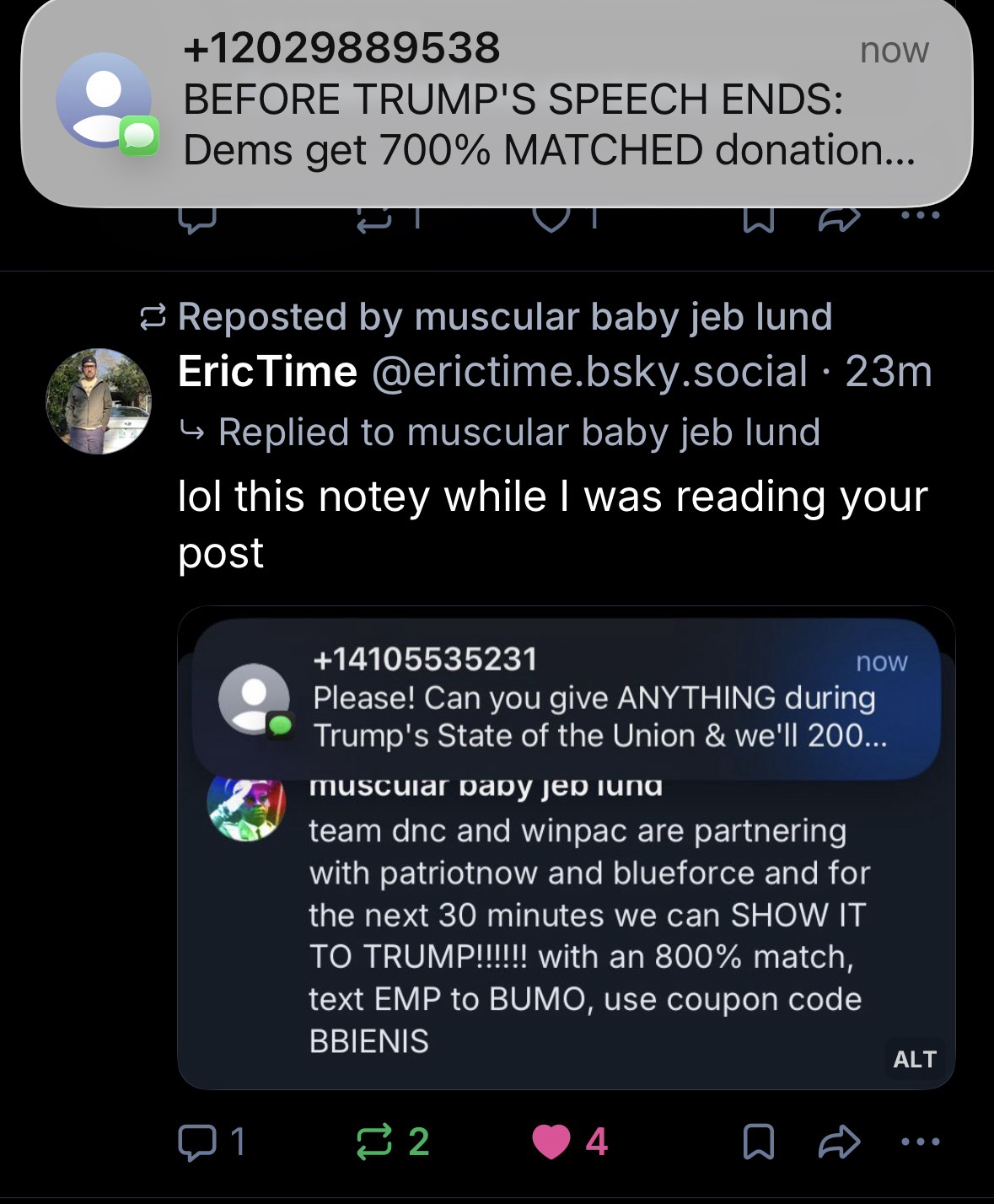Screen dimensions: 994x1204
Task: Open the overflow menu under EricTime's post
Action: (920, 1142)
